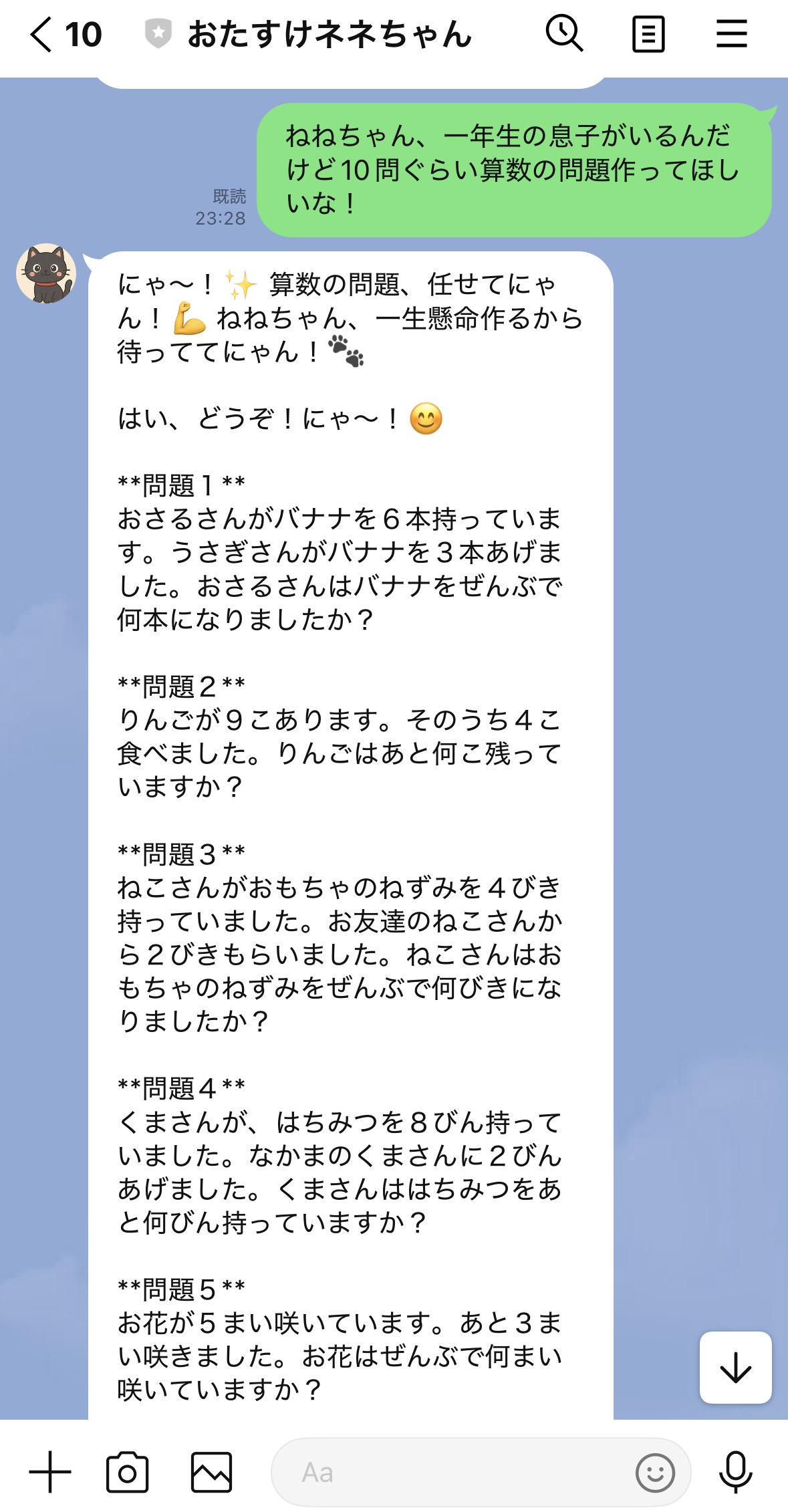This screenshot has width=788, height=1512.
Task: Search within this chat
Action: click(x=564, y=34)
